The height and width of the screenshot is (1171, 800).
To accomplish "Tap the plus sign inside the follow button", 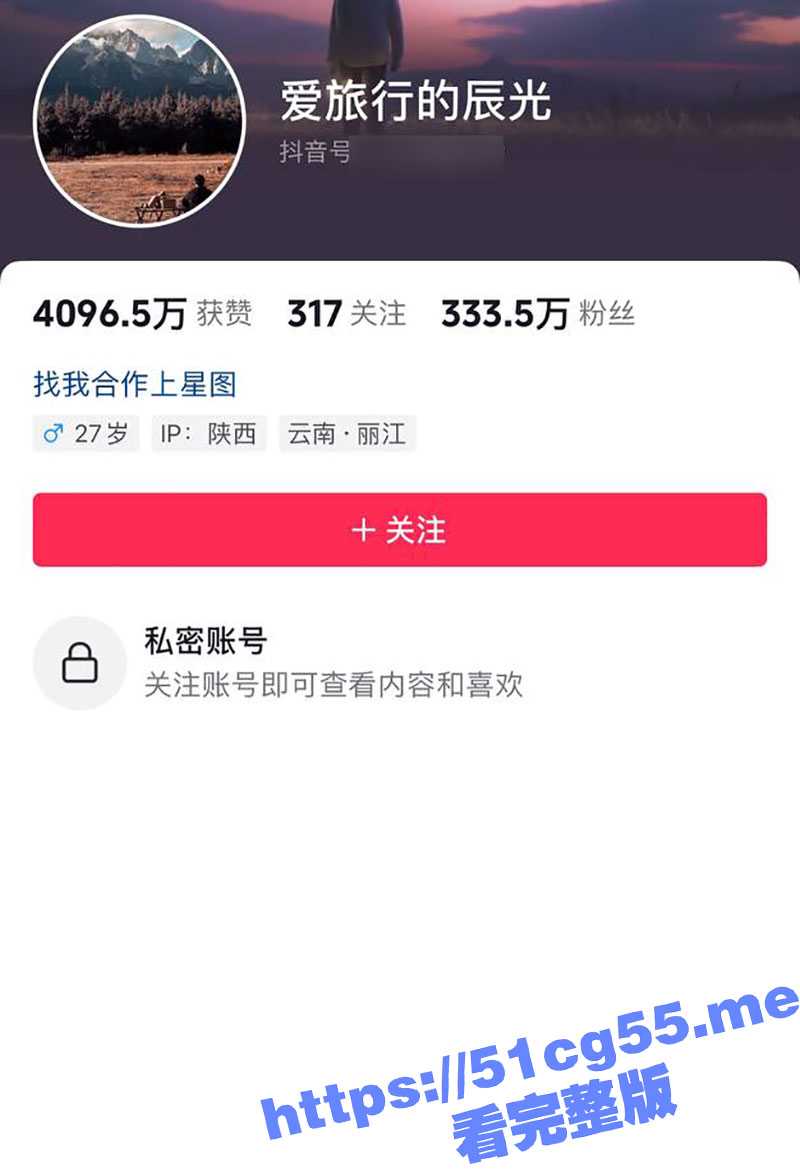I will coord(363,531).
